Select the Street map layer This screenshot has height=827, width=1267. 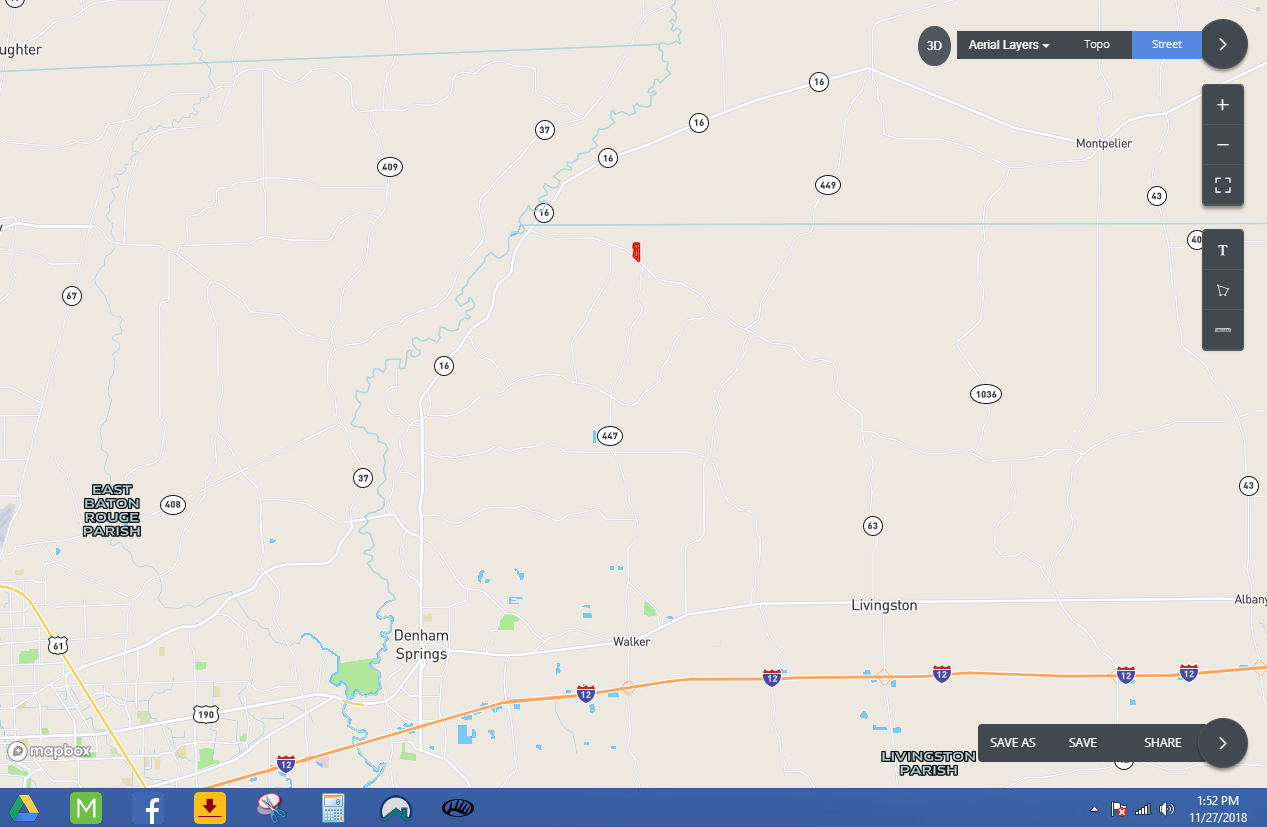click(1166, 45)
